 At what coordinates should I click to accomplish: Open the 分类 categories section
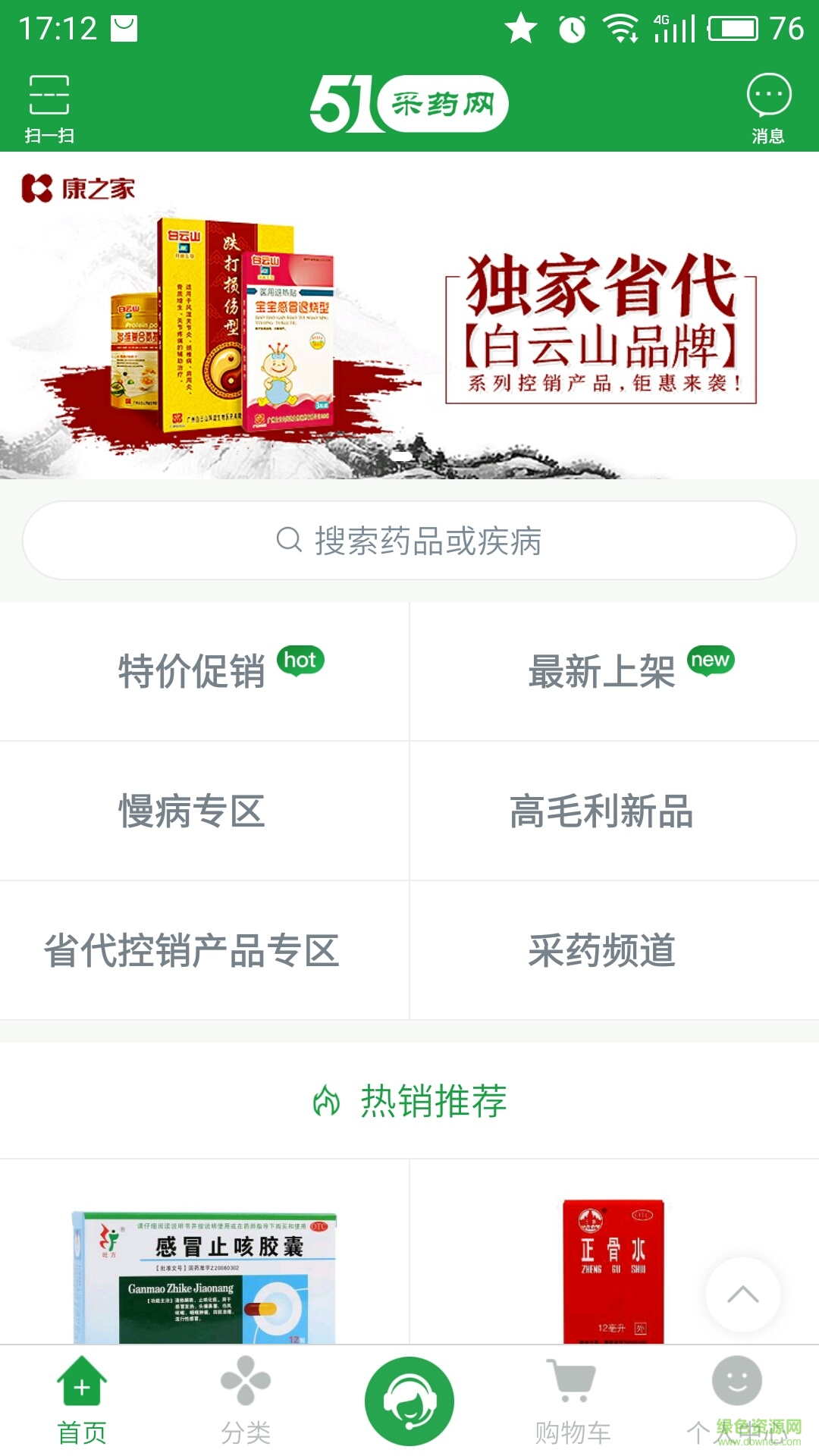244,1395
